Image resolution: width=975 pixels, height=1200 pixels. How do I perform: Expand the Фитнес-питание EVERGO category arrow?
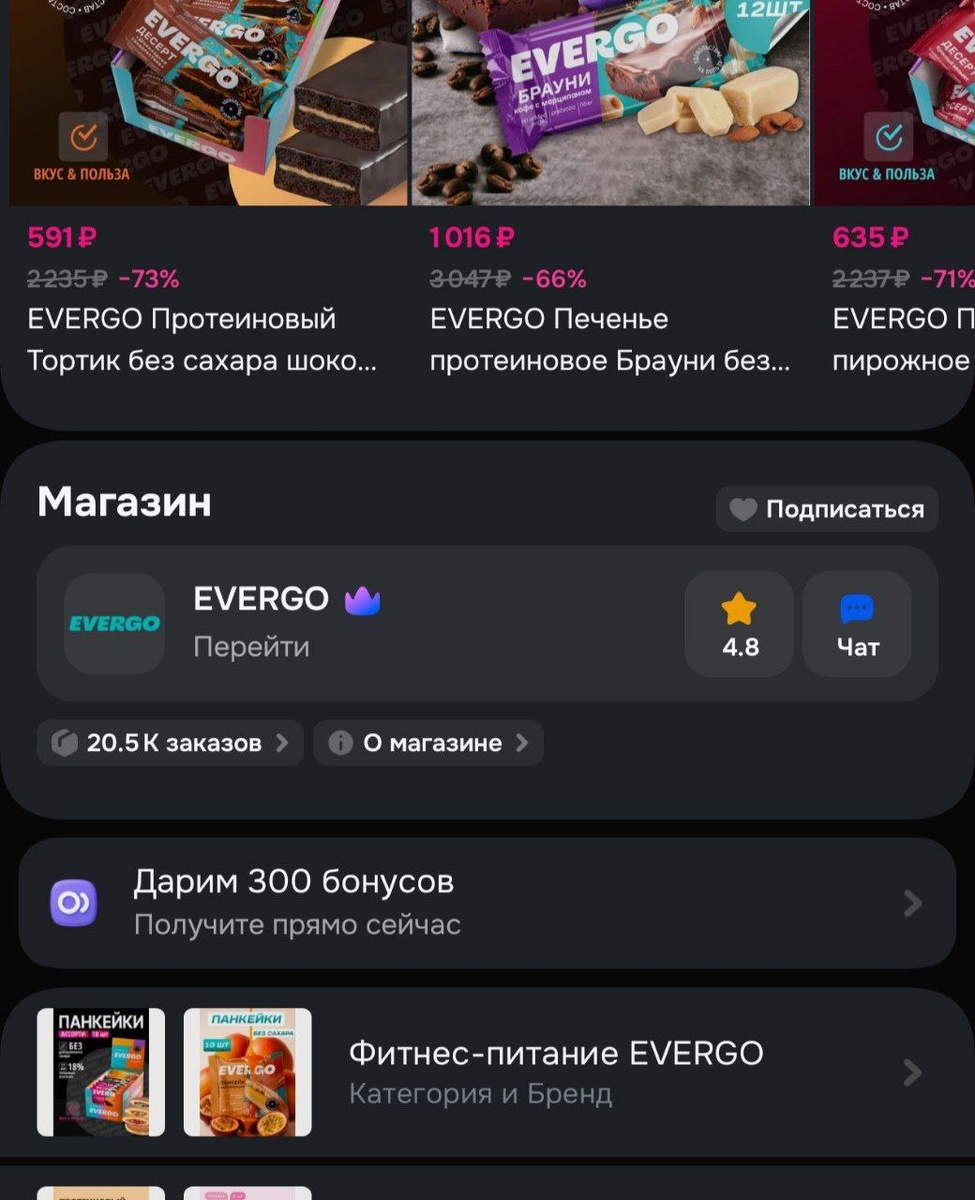point(912,1072)
